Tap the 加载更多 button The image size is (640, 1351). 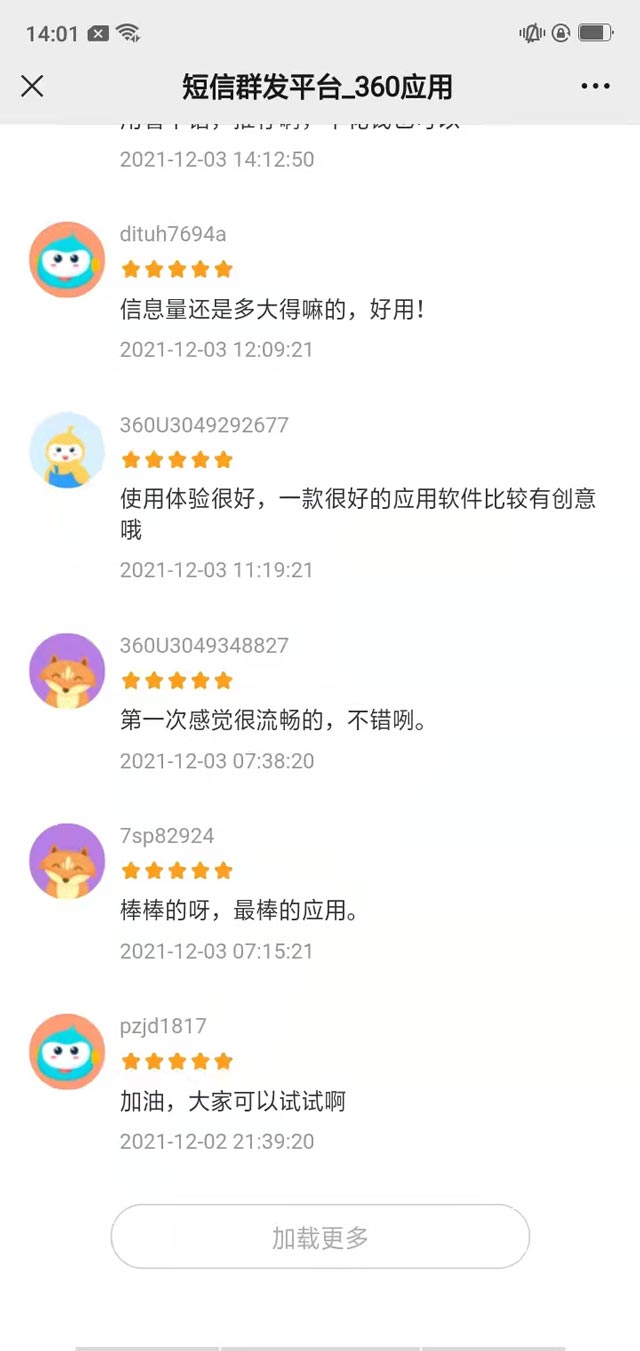[320, 1237]
